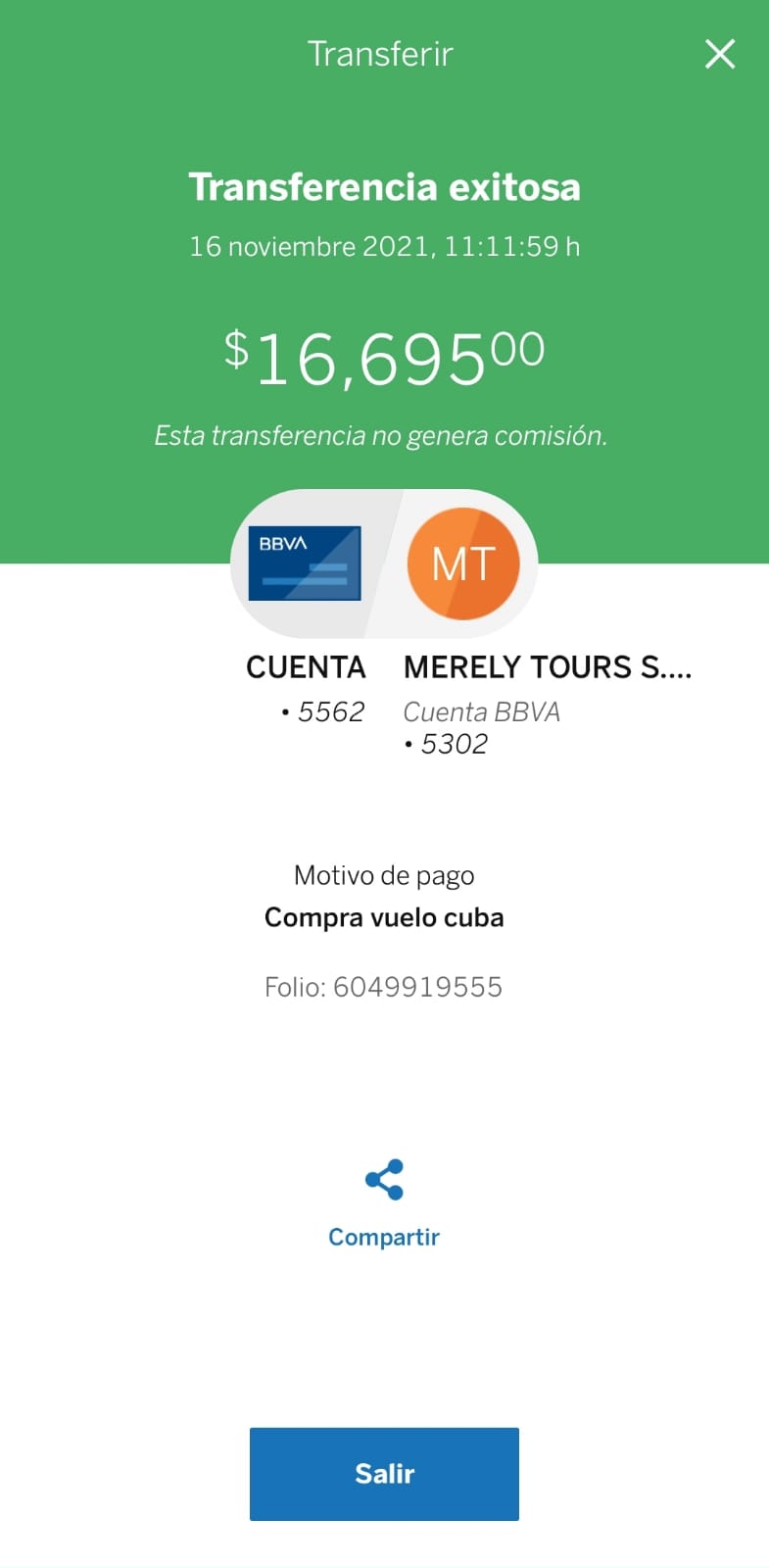Viewport: 769px width, 1568px height.
Task: Close the Transferir screen with the X
Action: coord(720,54)
